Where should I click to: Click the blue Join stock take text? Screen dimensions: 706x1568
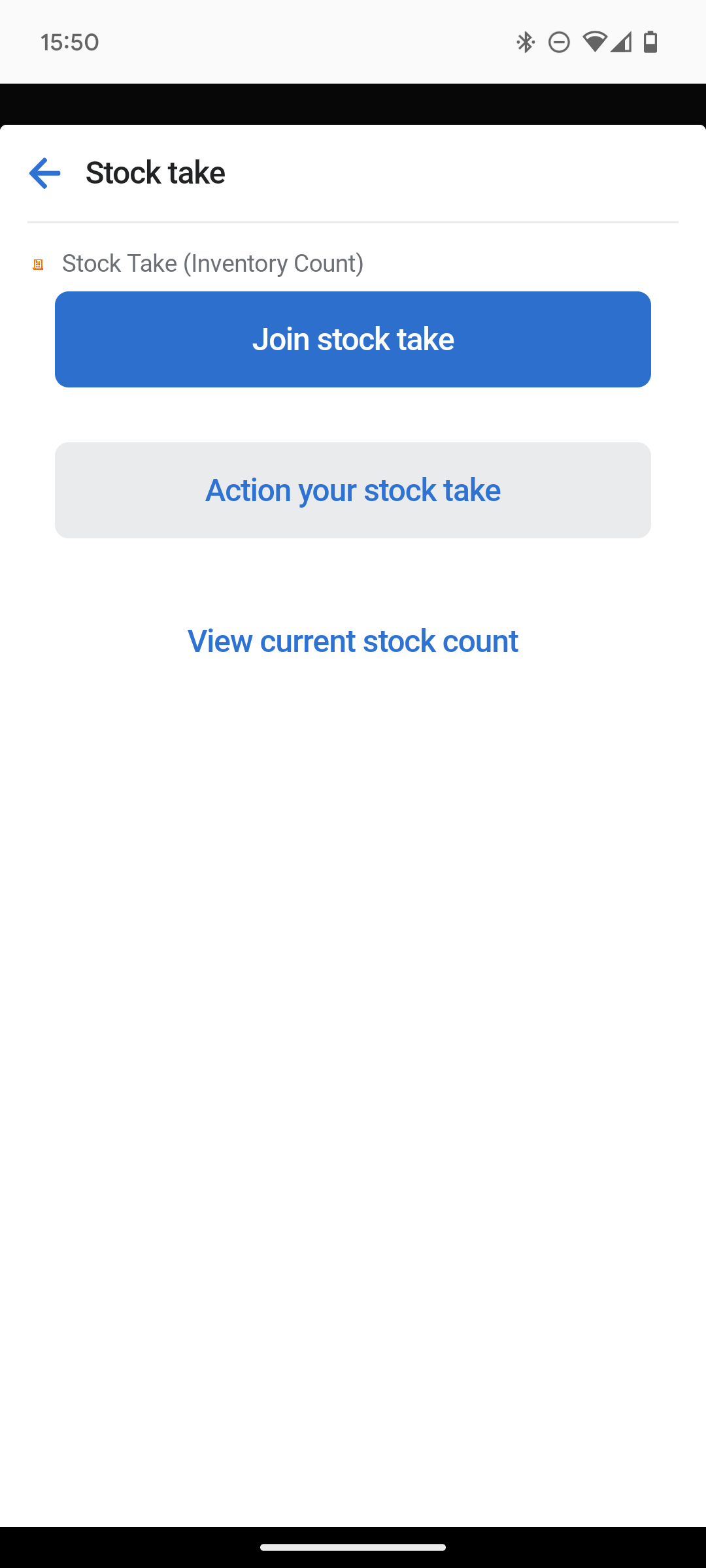click(x=353, y=338)
